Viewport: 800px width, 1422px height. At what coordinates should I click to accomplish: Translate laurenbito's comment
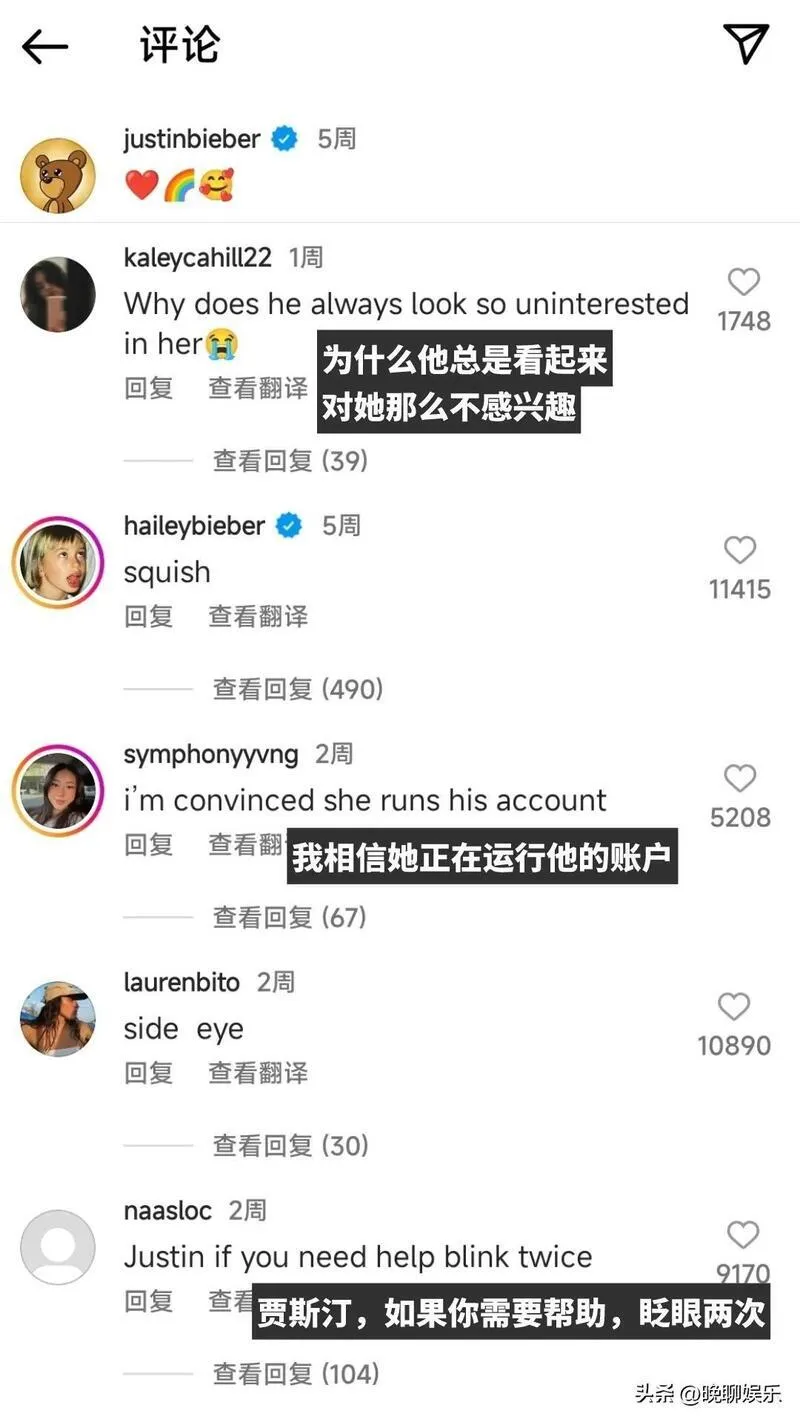(x=258, y=1073)
